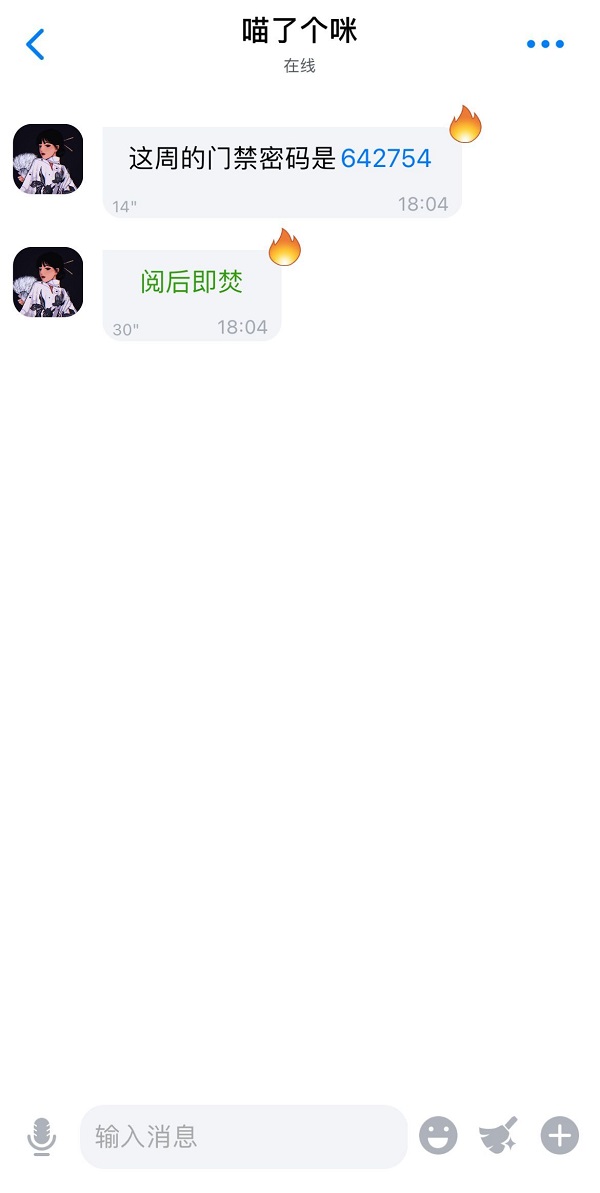
Task: Open sender's avatar beside the door code message
Action: pyautogui.click(x=48, y=158)
